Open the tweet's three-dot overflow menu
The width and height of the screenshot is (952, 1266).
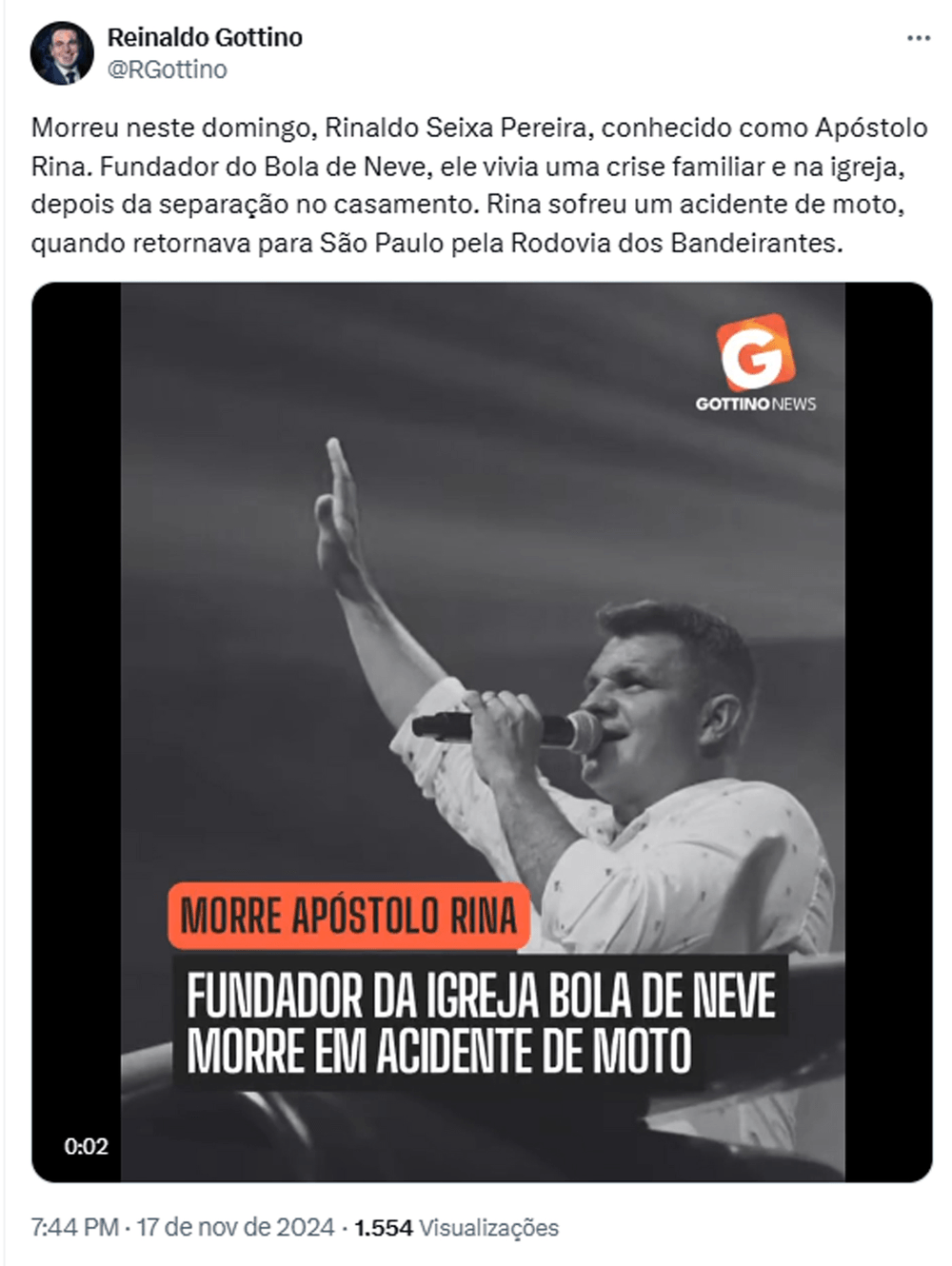point(918,38)
